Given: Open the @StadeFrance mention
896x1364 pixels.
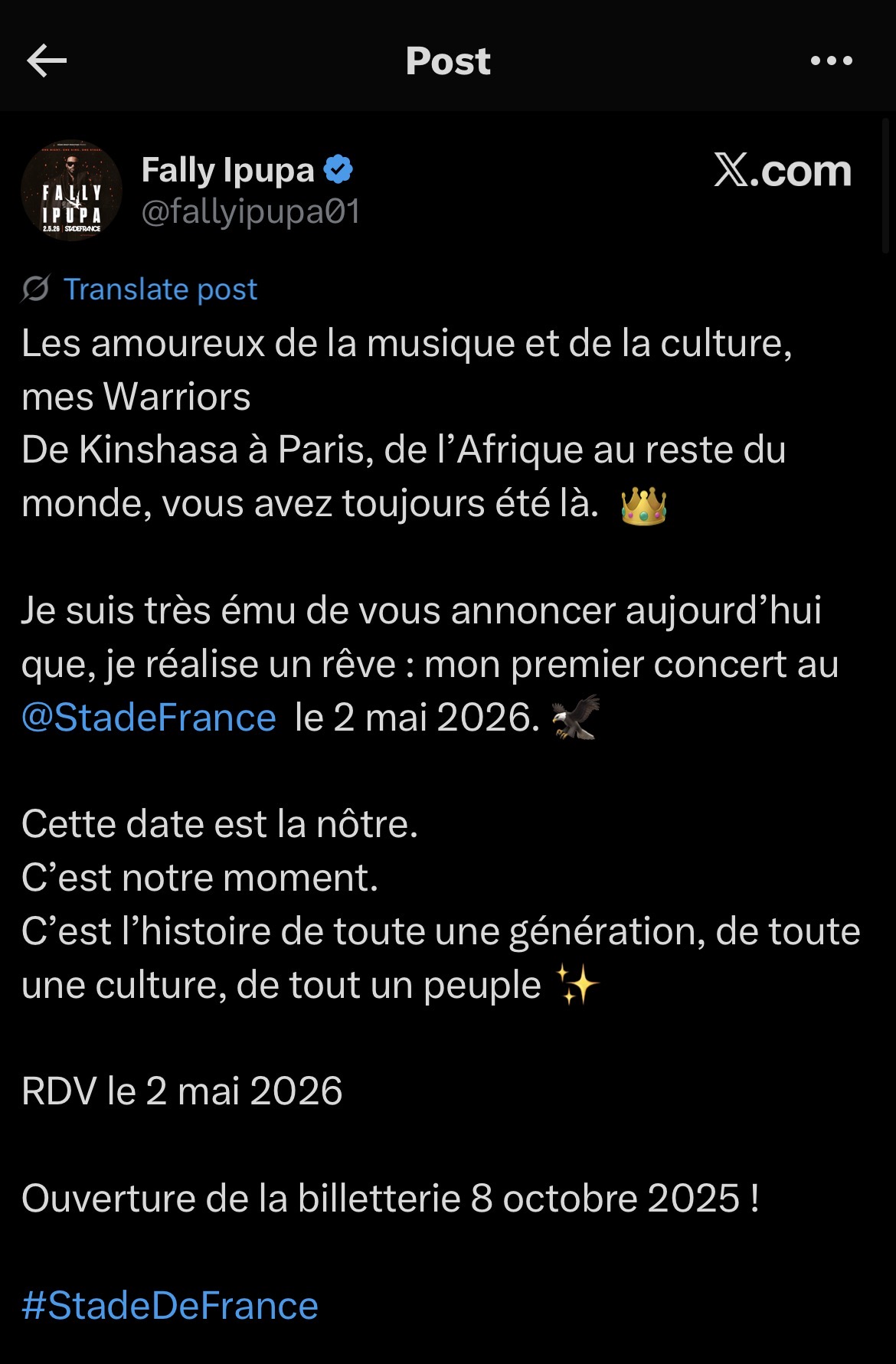Looking at the screenshot, I should click(x=149, y=718).
